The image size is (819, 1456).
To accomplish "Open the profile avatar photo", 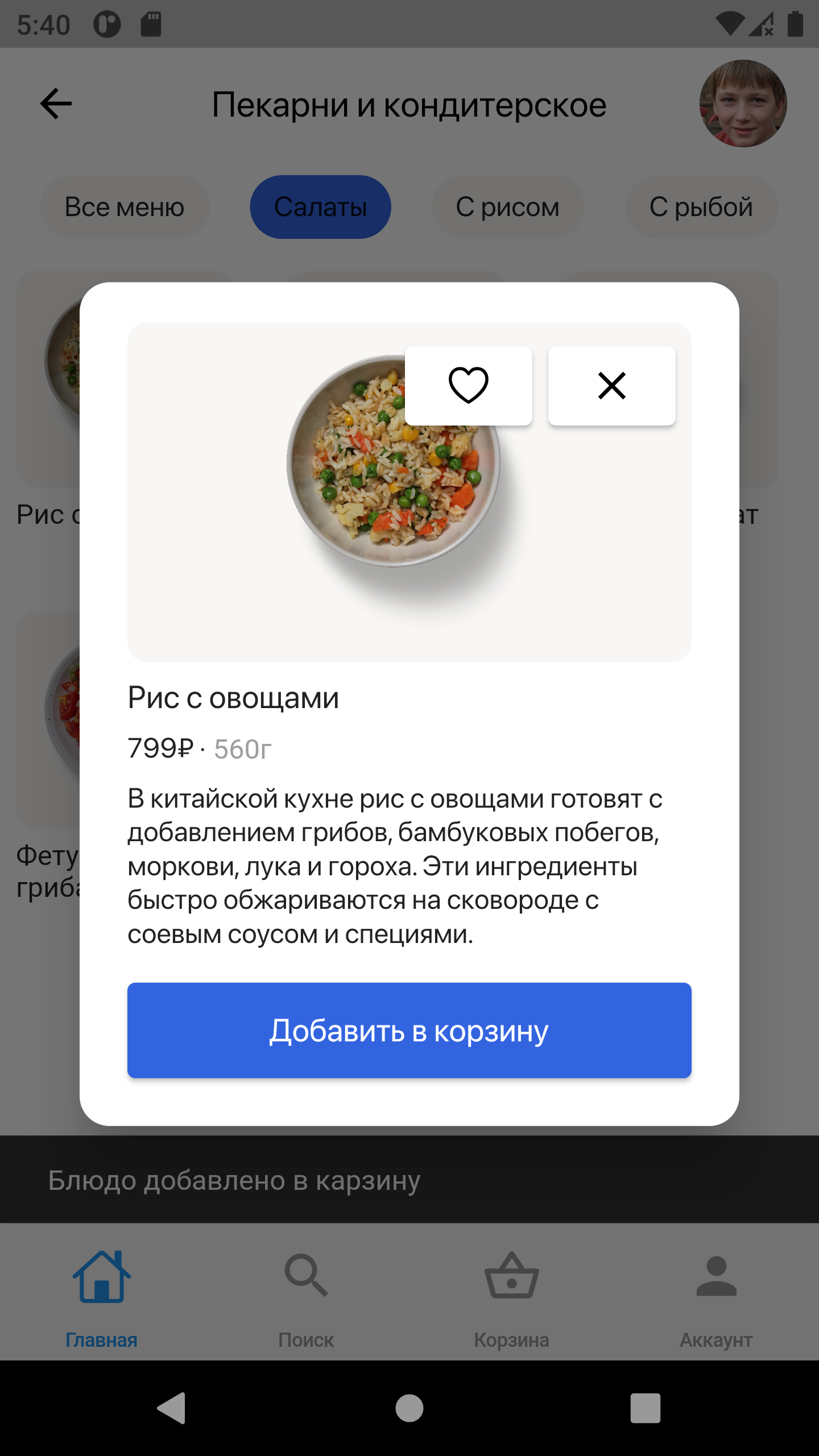I will (x=743, y=104).
